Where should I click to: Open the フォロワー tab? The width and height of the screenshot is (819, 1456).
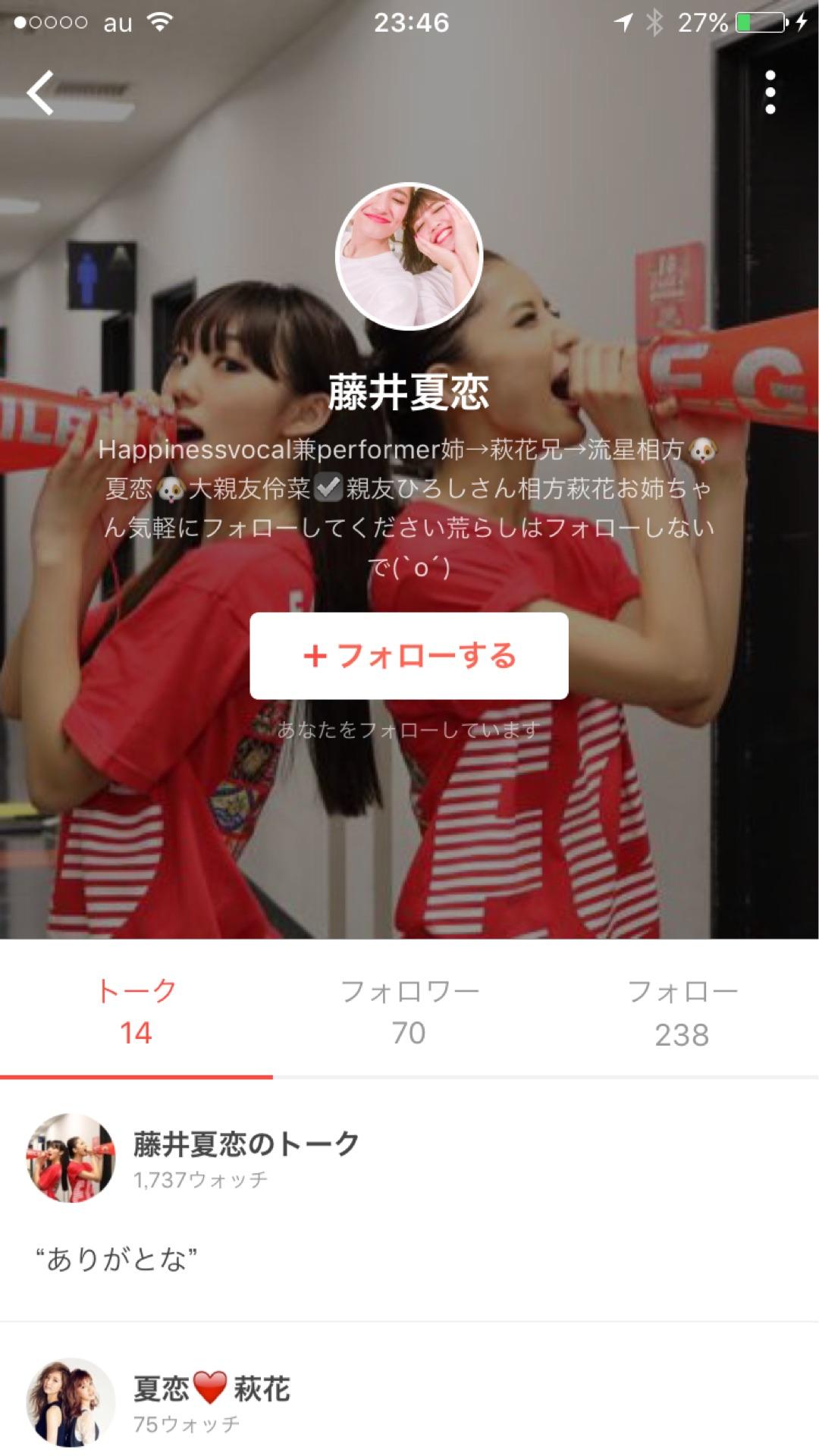click(x=409, y=1012)
